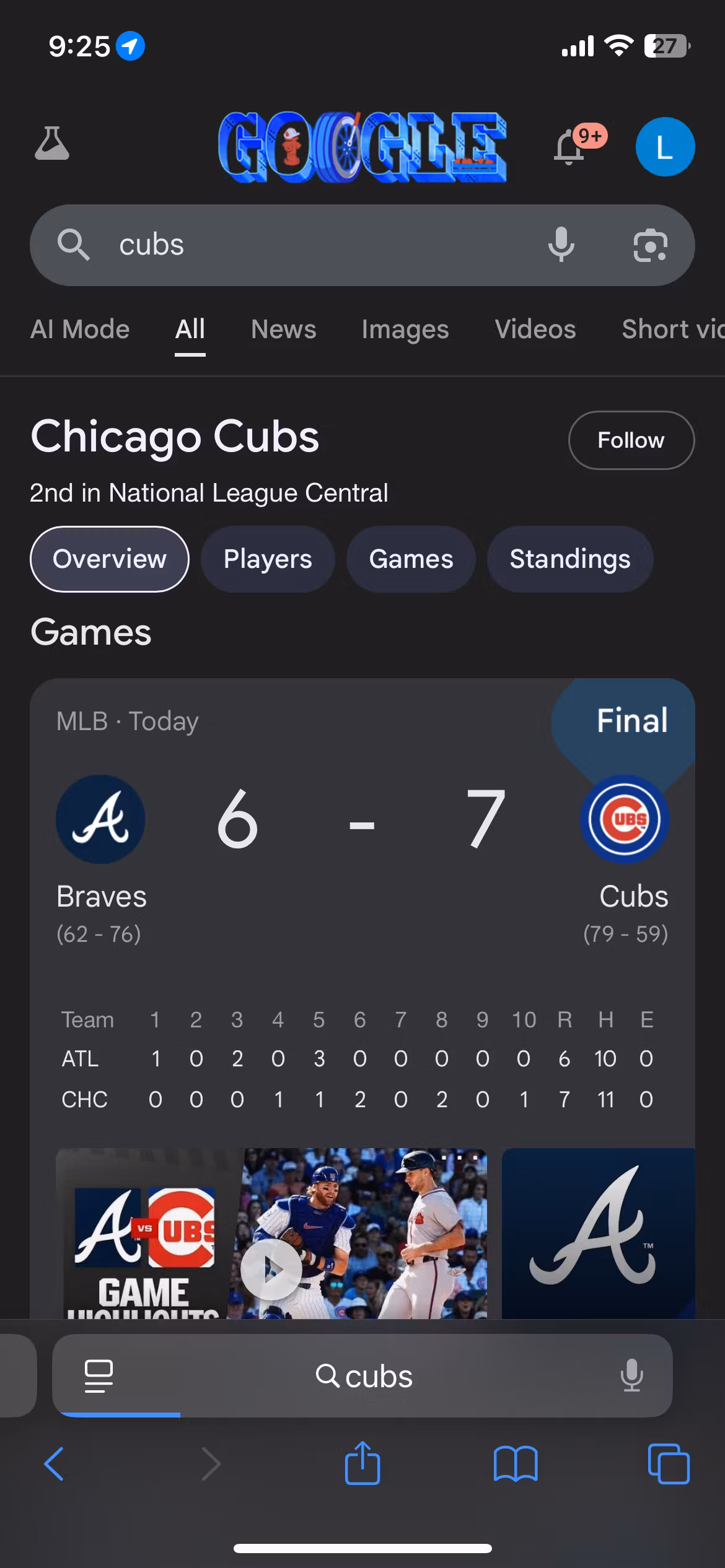Open the account profile avatar

click(665, 147)
